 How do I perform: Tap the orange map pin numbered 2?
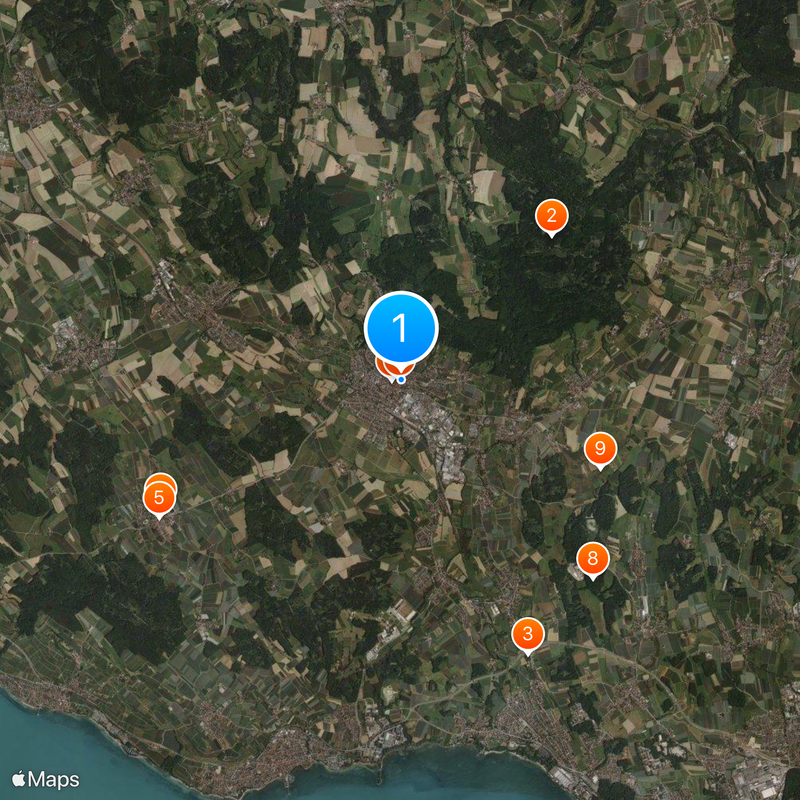click(x=551, y=215)
